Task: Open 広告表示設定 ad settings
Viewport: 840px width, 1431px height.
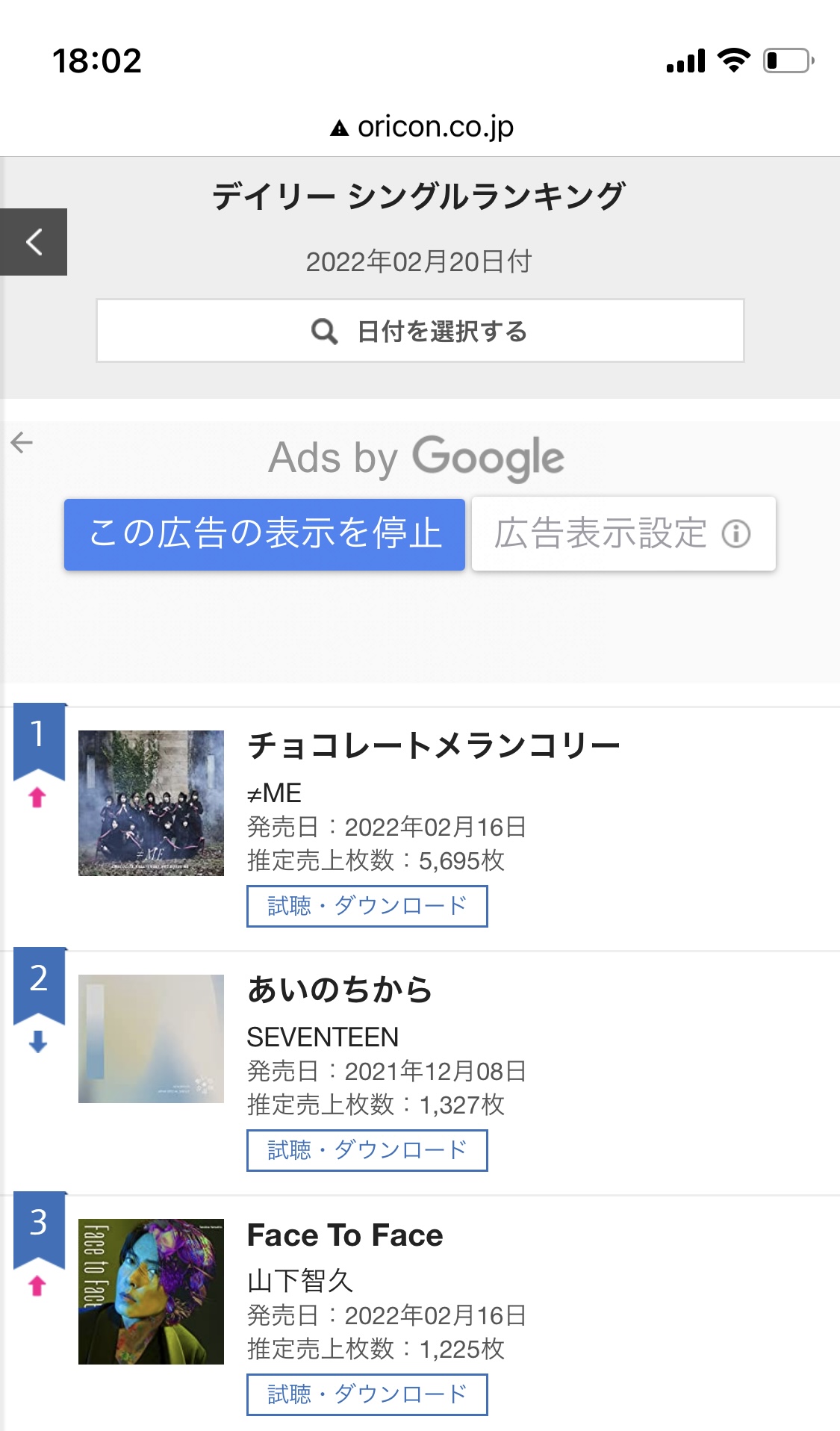Action: (623, 534)
